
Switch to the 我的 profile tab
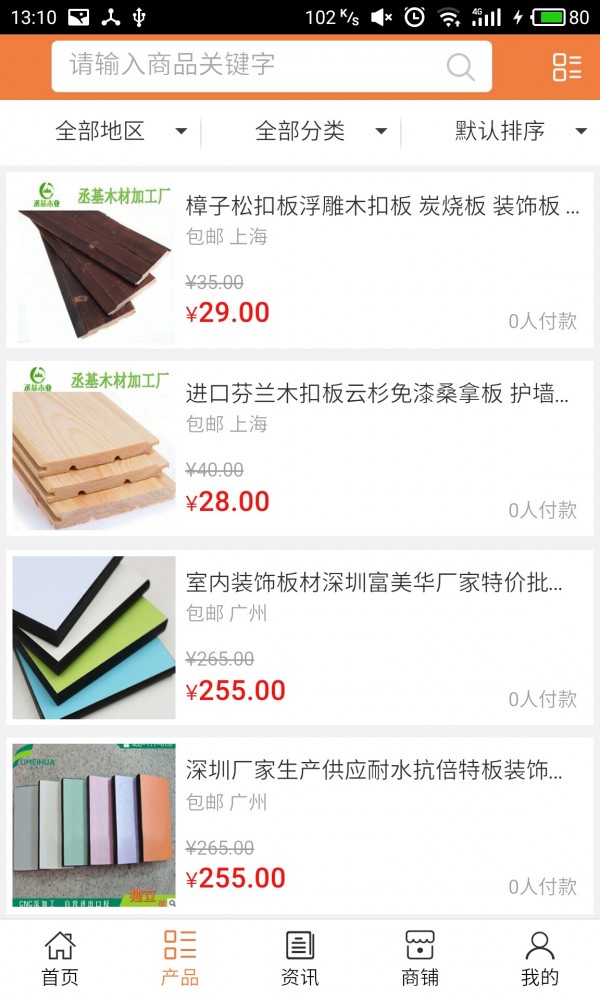[x=540, y=958]
